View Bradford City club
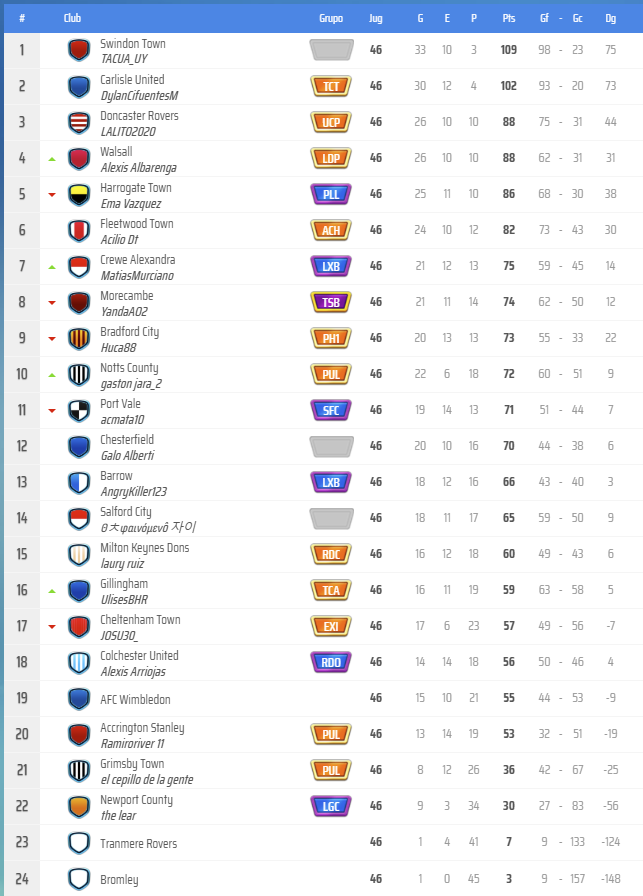 point(130,332)
